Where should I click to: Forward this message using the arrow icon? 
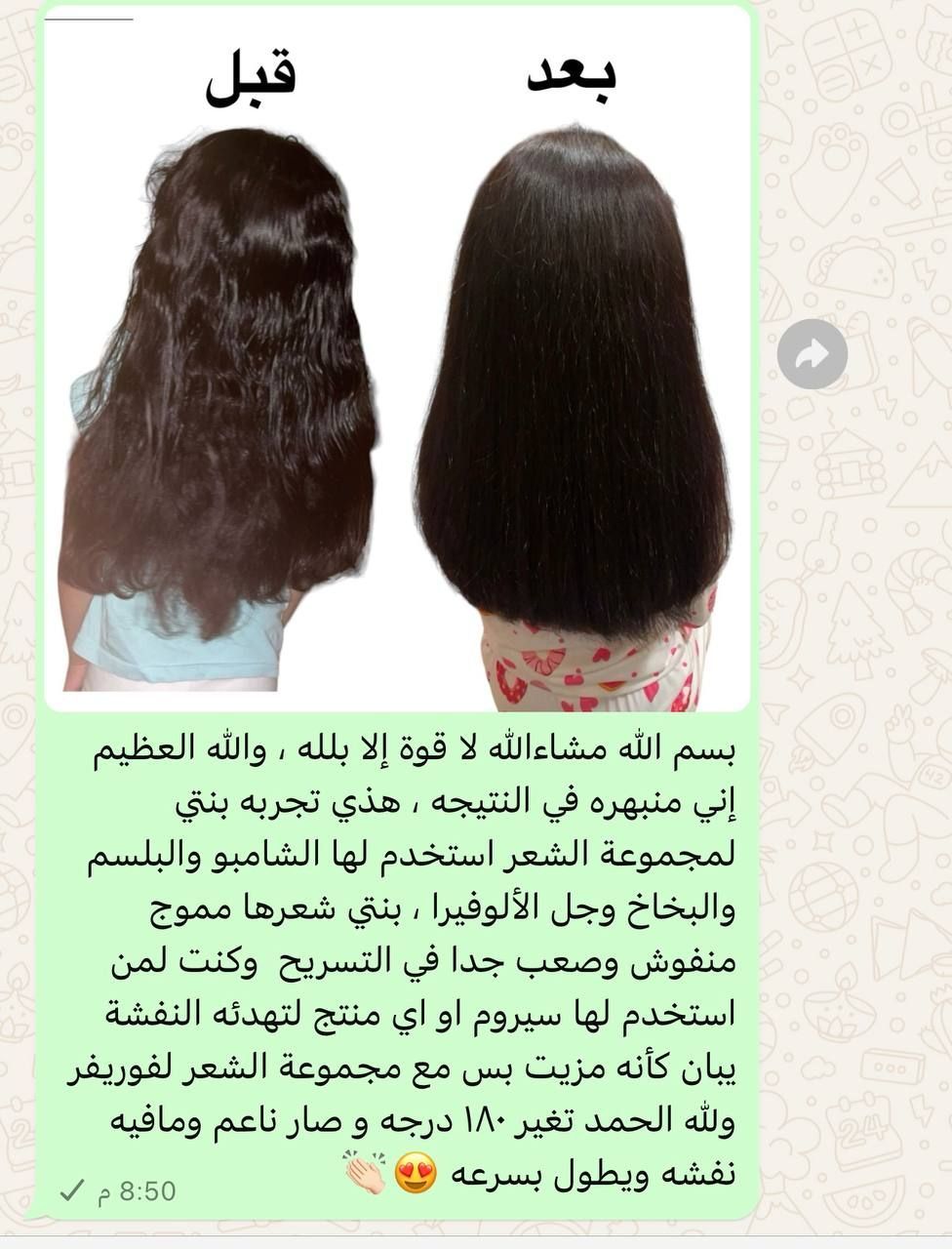812,354
